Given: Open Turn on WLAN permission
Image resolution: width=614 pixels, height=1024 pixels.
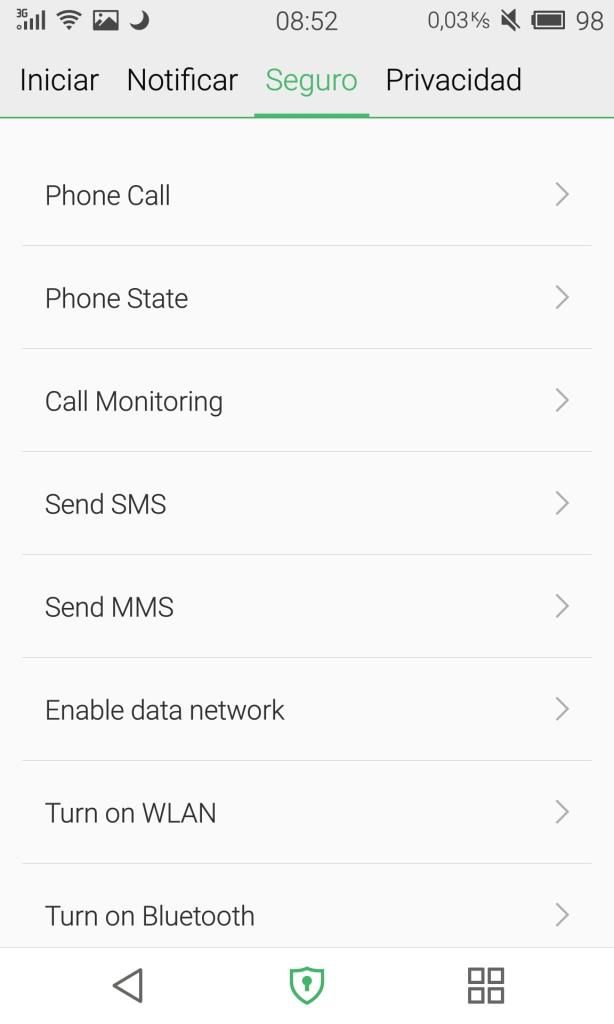Looking at the screenshot, I should pos(307,813).
